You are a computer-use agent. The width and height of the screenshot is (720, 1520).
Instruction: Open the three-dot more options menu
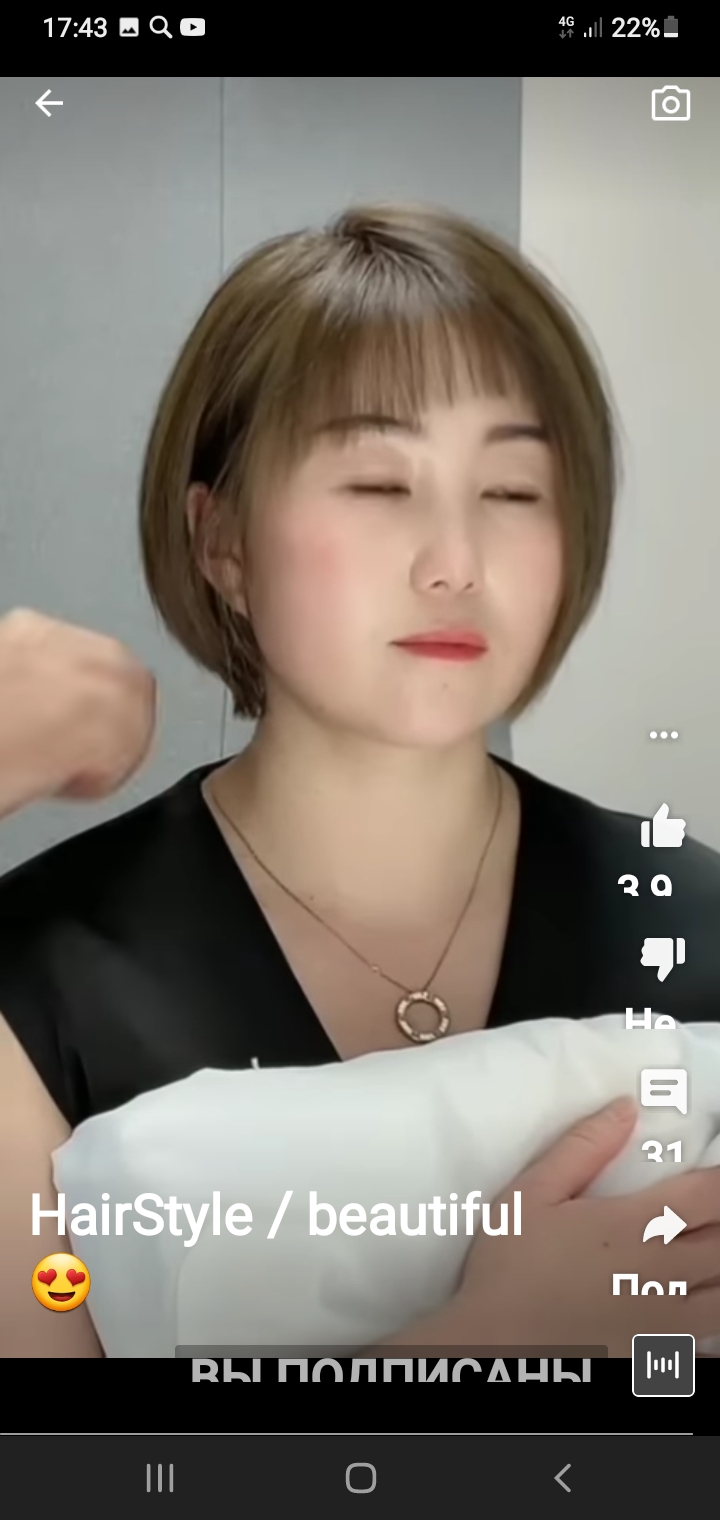pyautogui.click(x=664, y=735)
